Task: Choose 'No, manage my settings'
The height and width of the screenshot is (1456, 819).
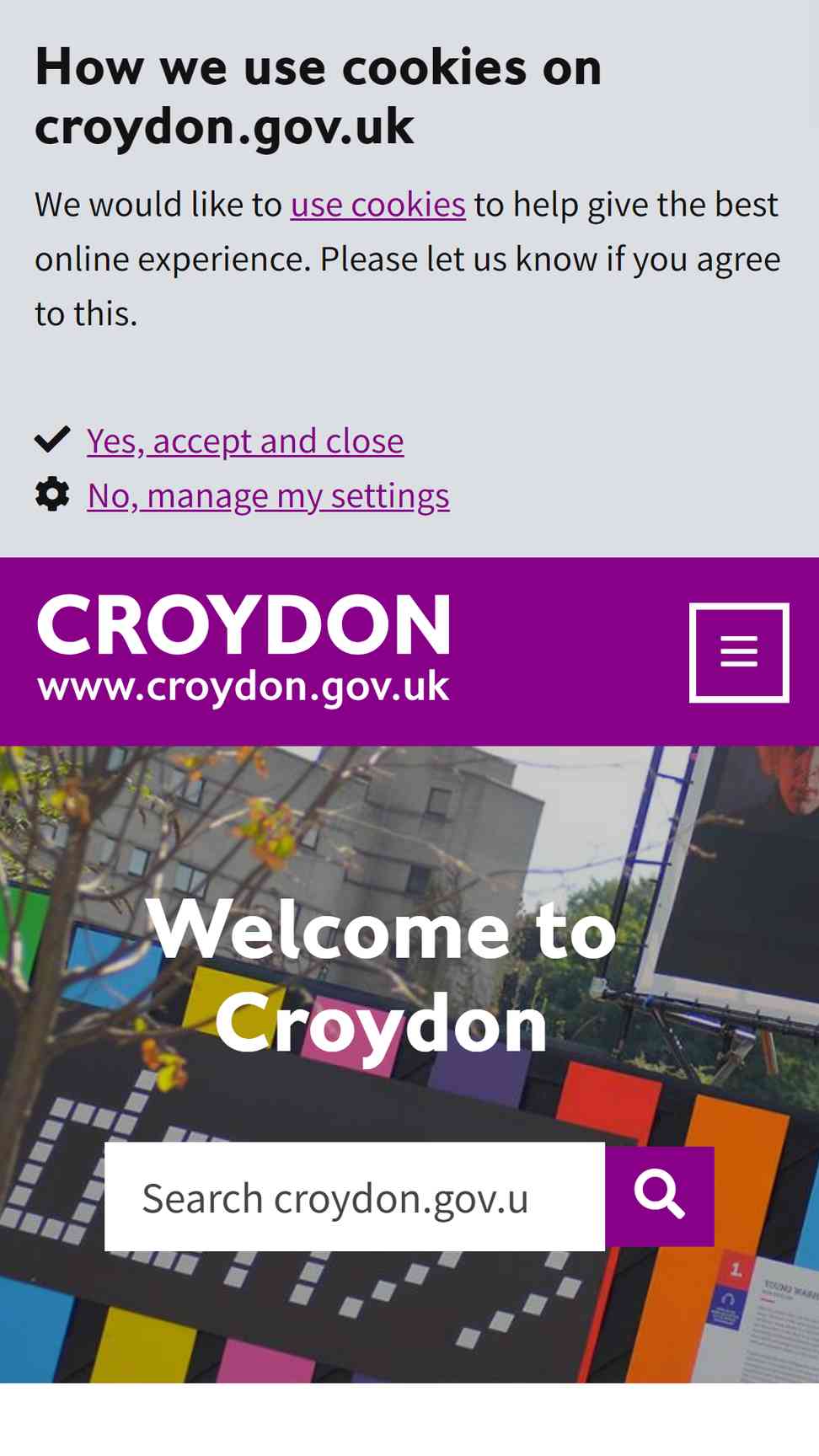Action: pyautogui.click(x=268, y=496)
